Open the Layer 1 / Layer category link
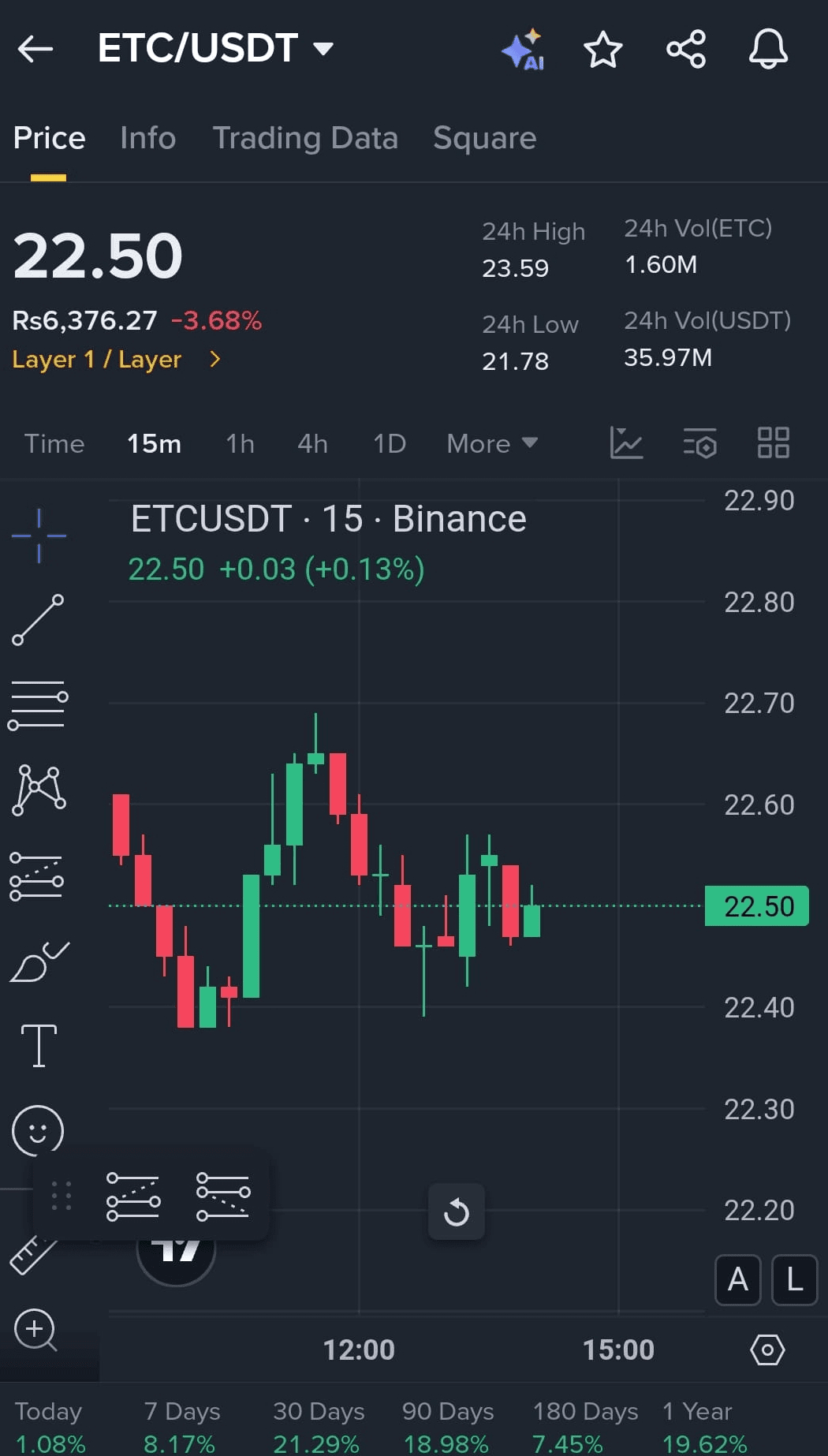Screen dimensions: 828x1456 tap(116, 360)
